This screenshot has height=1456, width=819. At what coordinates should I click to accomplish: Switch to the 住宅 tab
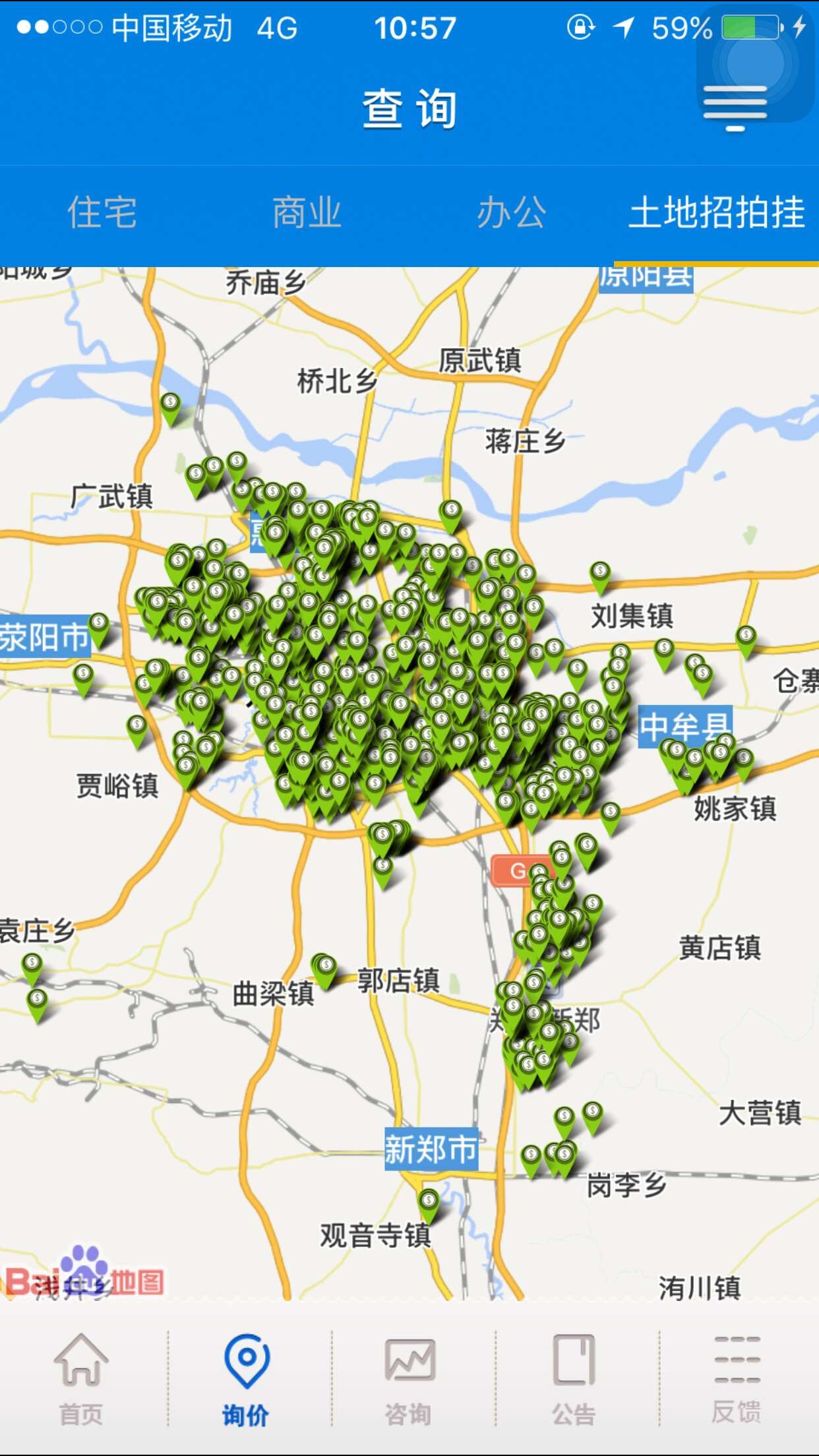click(x=102, y=213)
